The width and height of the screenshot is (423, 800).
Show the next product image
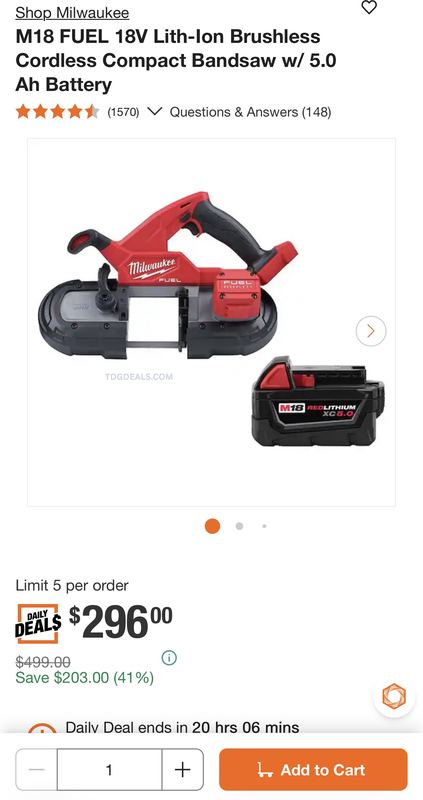coord(371,331)
